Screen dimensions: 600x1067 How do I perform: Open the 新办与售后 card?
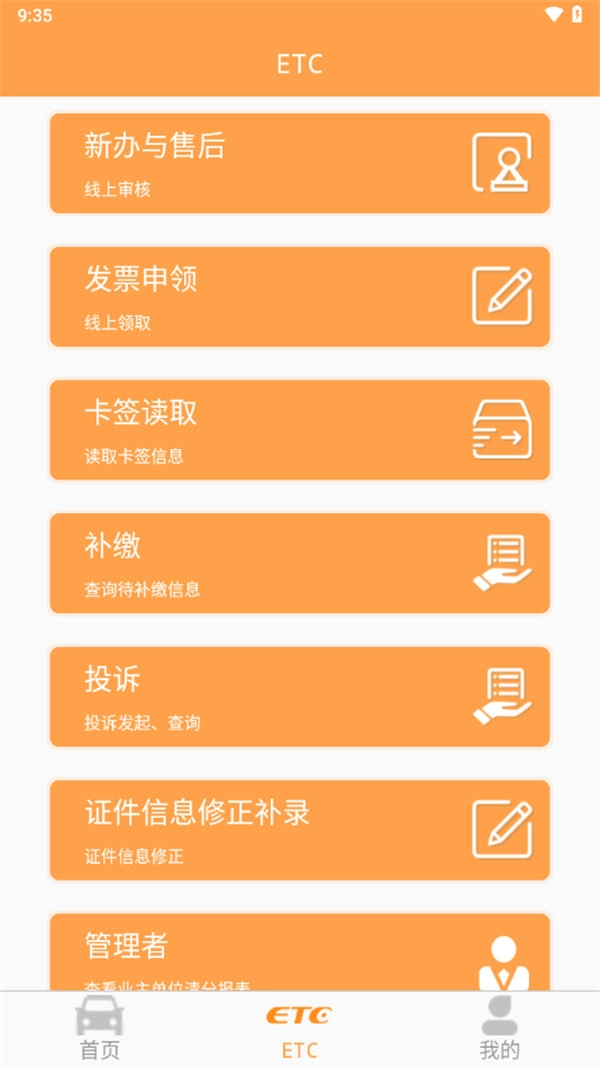coord(300,163)
